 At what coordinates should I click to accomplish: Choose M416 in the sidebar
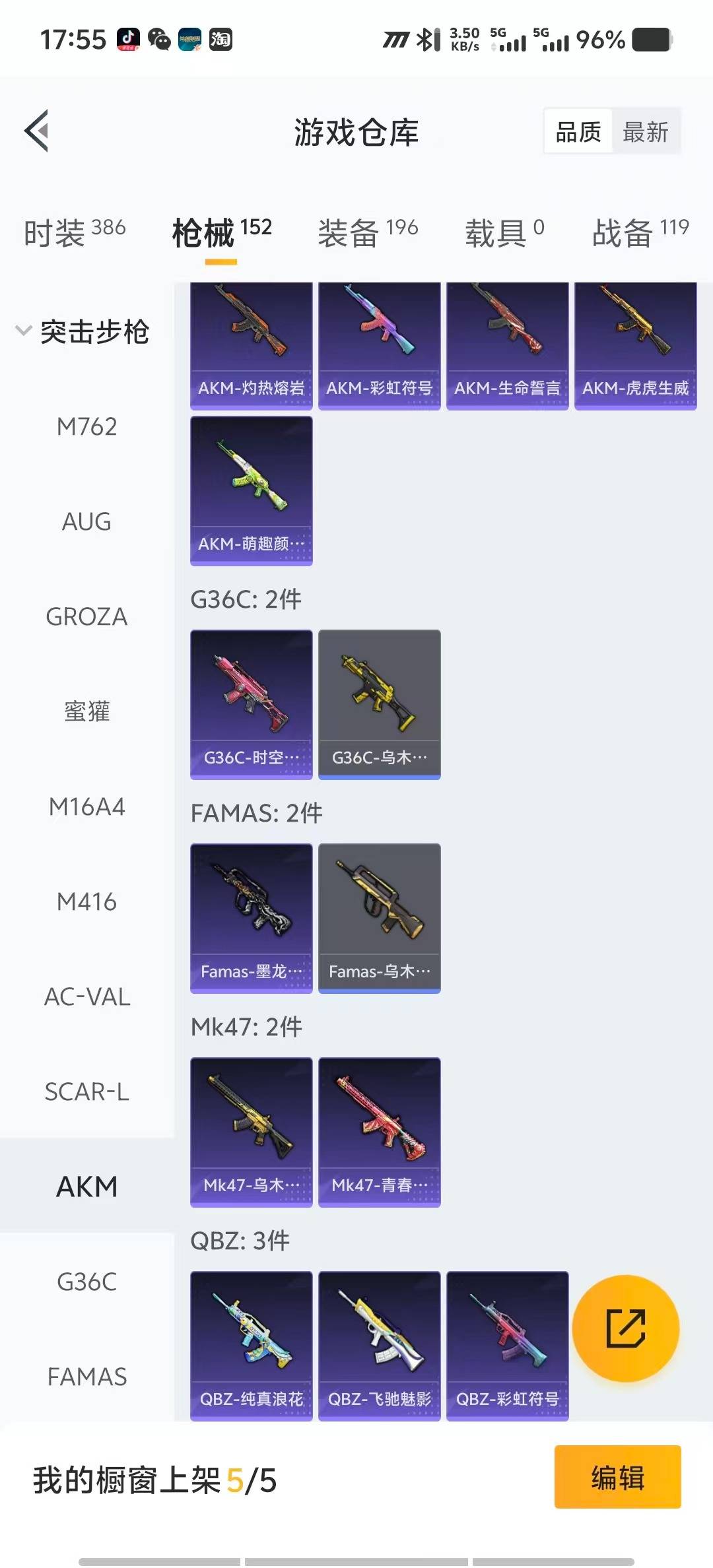(x=86, y=902)
